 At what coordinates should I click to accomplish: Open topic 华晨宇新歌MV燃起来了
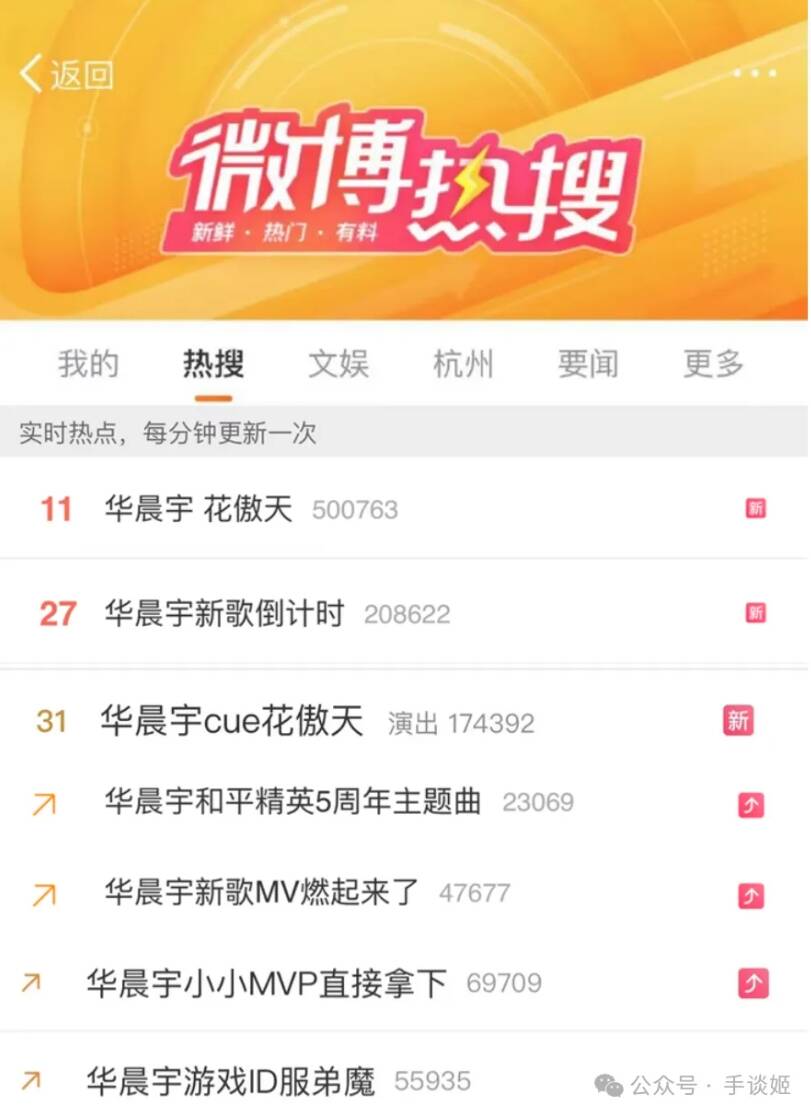click(262, 892)
